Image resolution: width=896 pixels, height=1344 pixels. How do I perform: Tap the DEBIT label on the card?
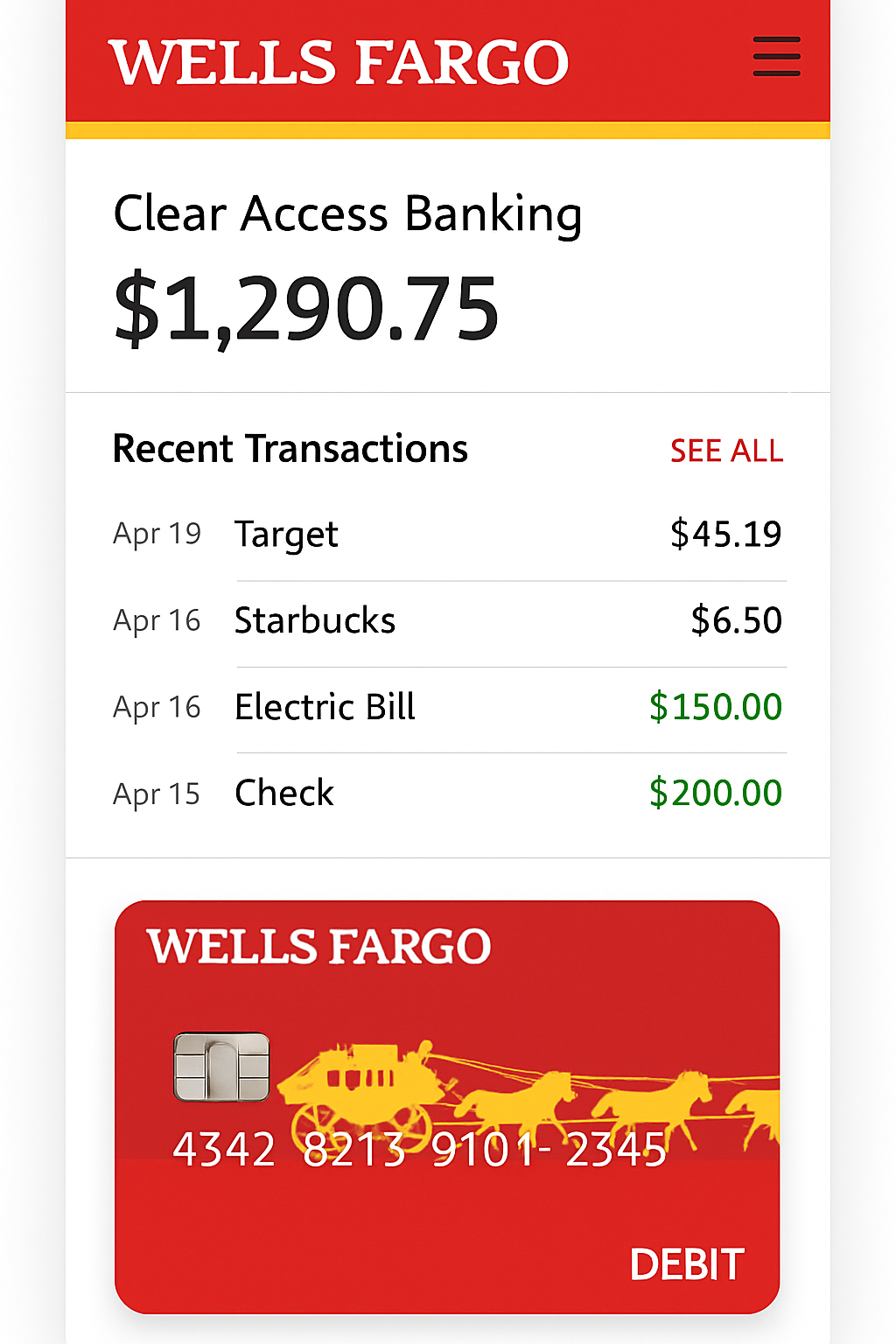(x=688, y=1263)
